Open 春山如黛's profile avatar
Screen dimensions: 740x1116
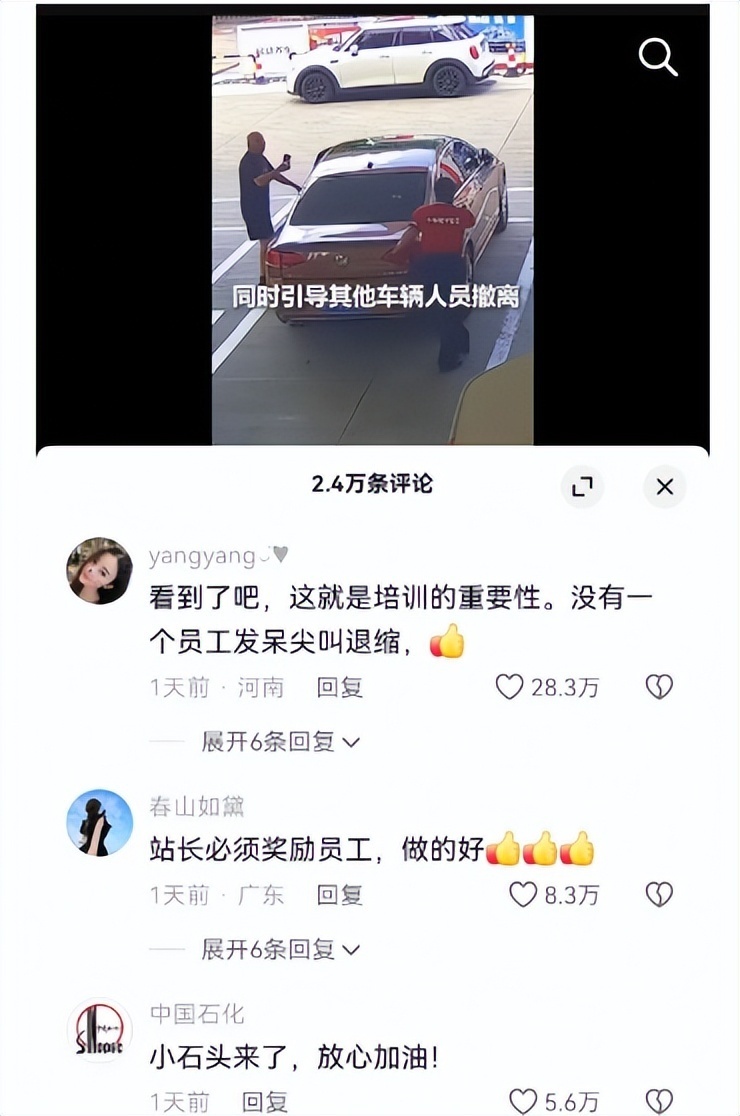99,823
